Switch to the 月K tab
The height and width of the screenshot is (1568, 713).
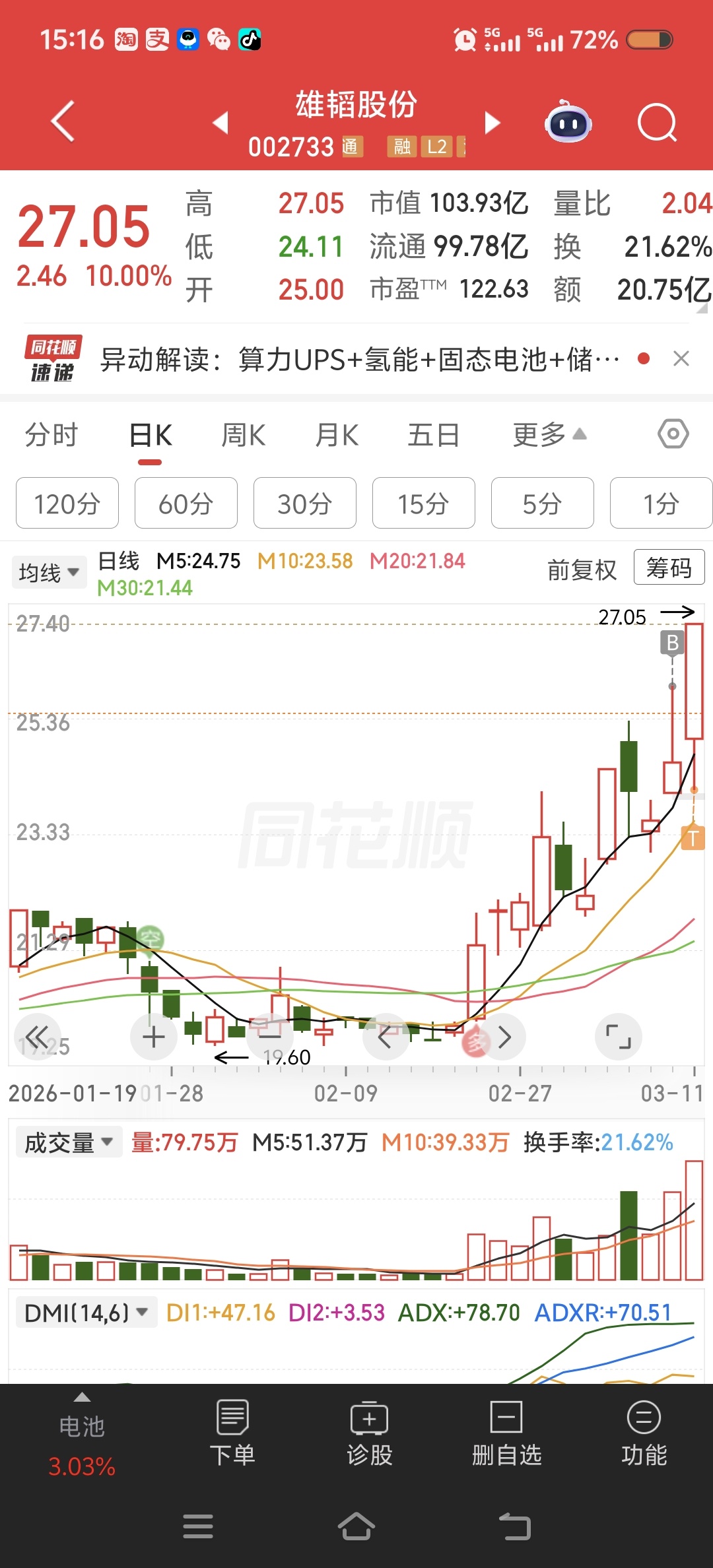click(337, 436)
